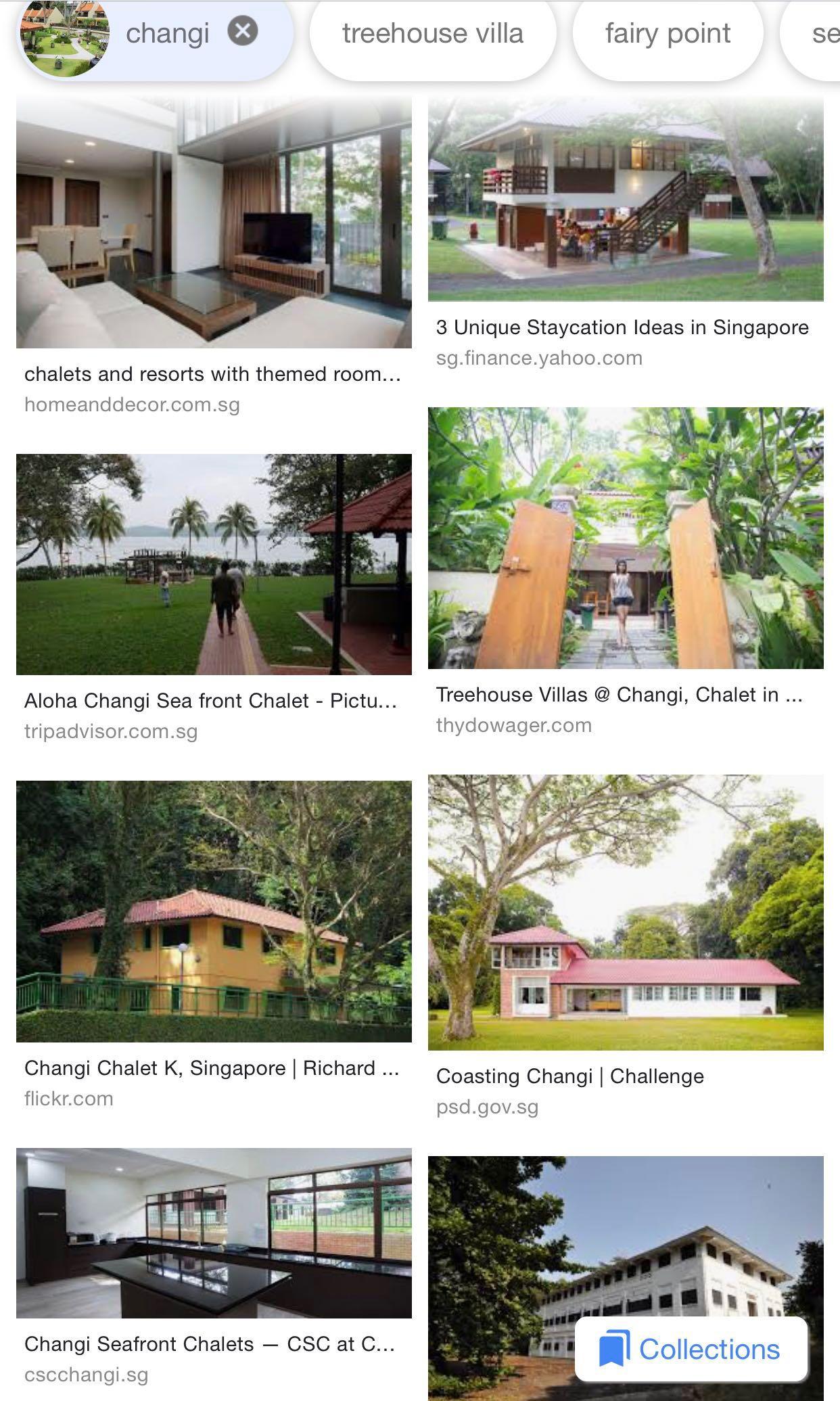Open the Collections button
The width and height of the screenshot is (840, 1401).
click(691, 1349)
